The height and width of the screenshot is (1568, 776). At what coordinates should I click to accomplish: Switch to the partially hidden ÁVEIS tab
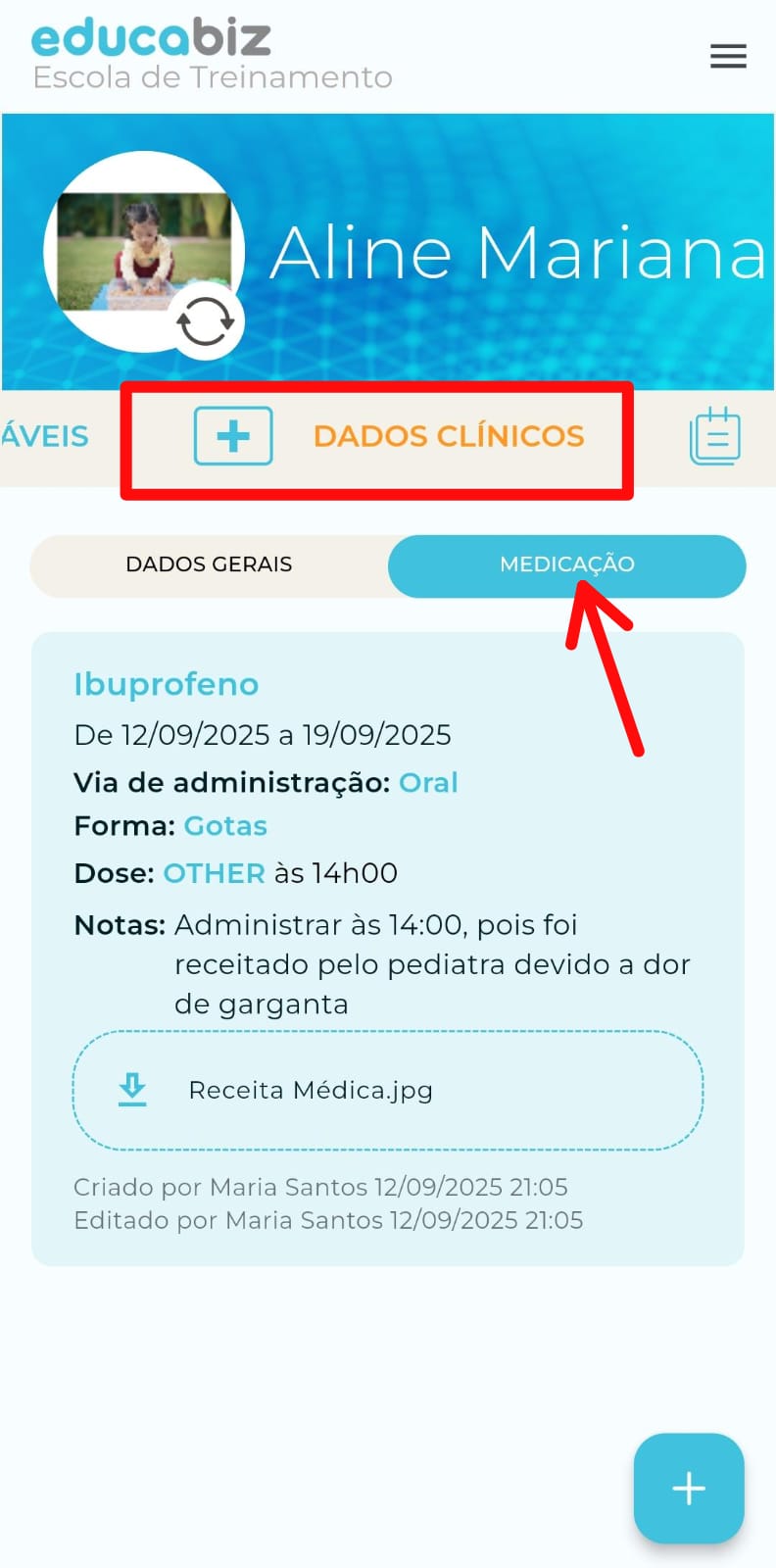click(45, 436)
